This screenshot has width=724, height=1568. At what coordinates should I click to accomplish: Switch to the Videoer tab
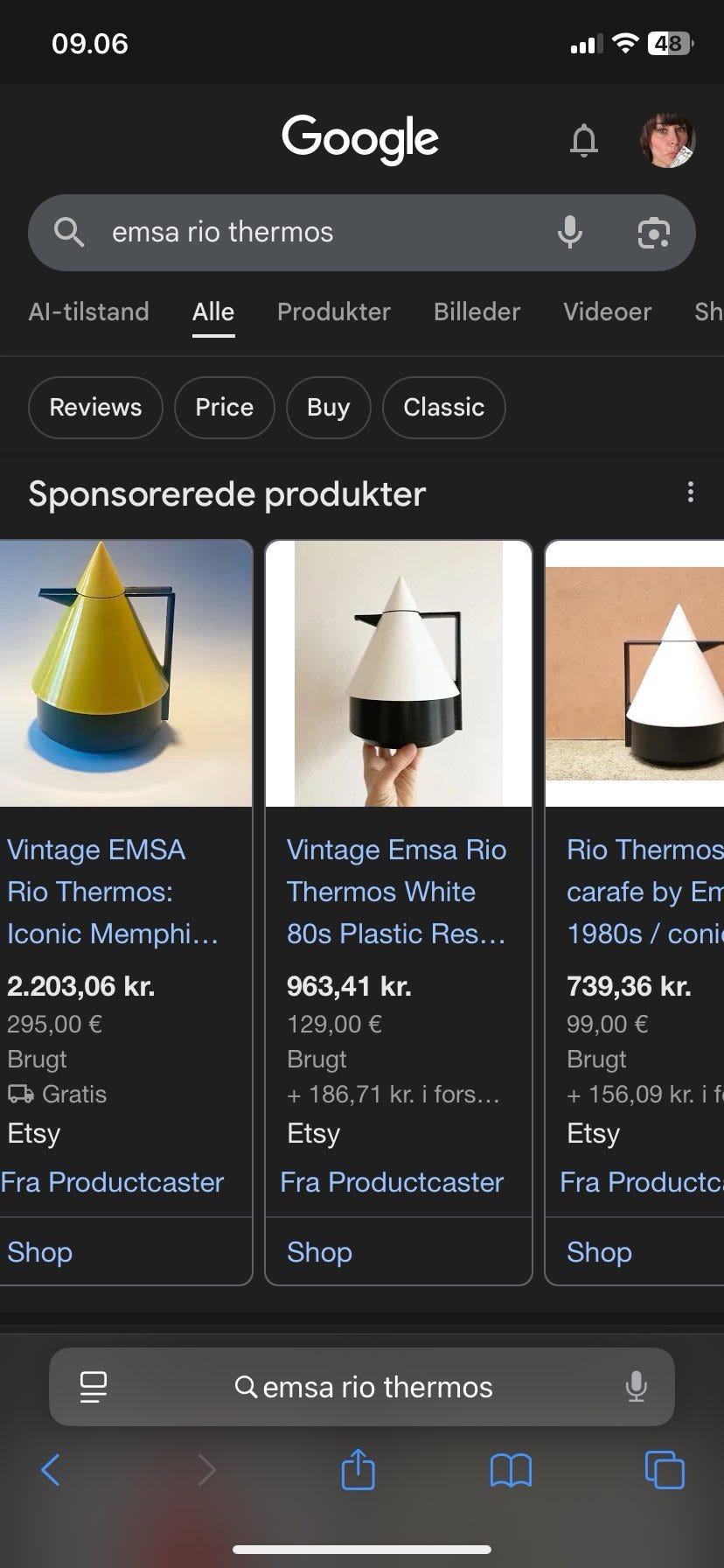607,311
